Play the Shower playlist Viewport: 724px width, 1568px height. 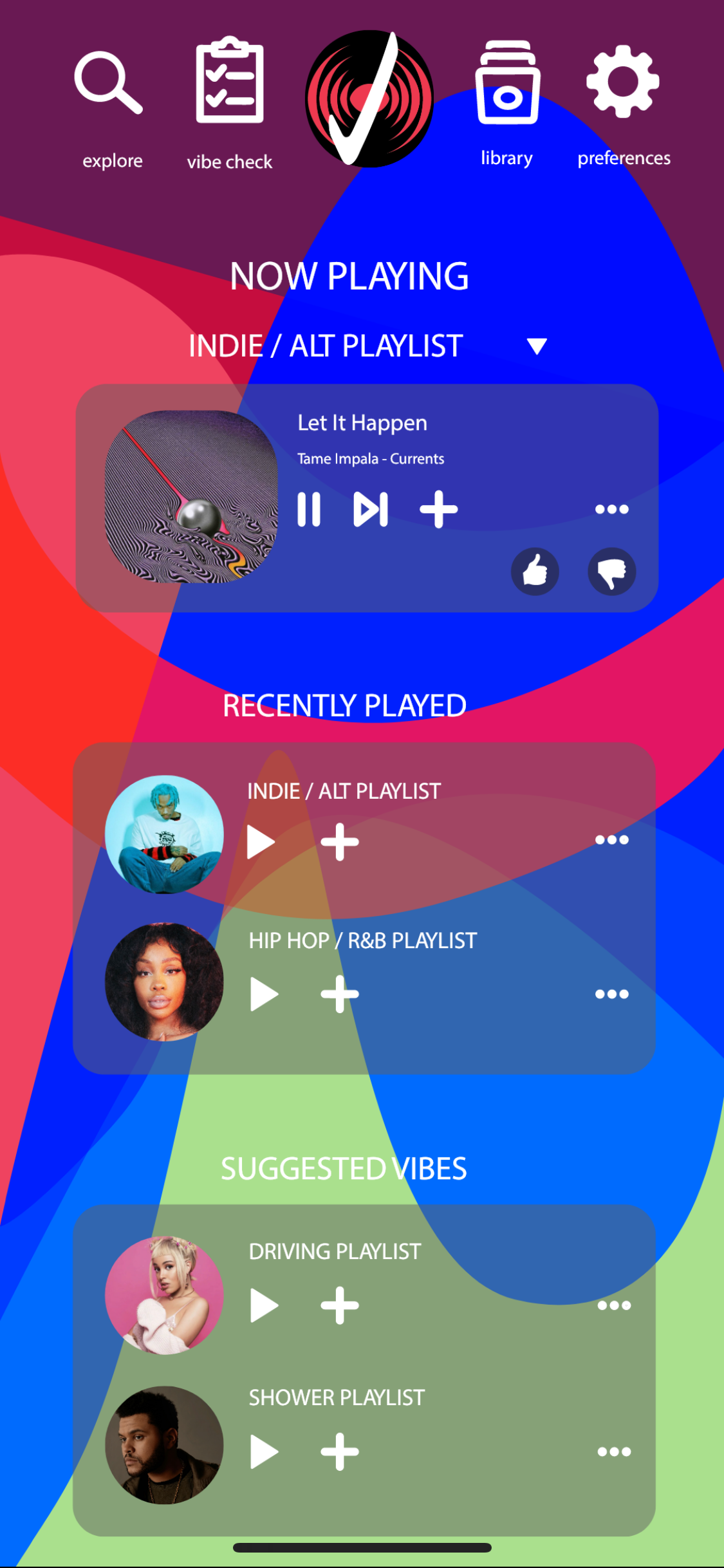(264, 1451)
